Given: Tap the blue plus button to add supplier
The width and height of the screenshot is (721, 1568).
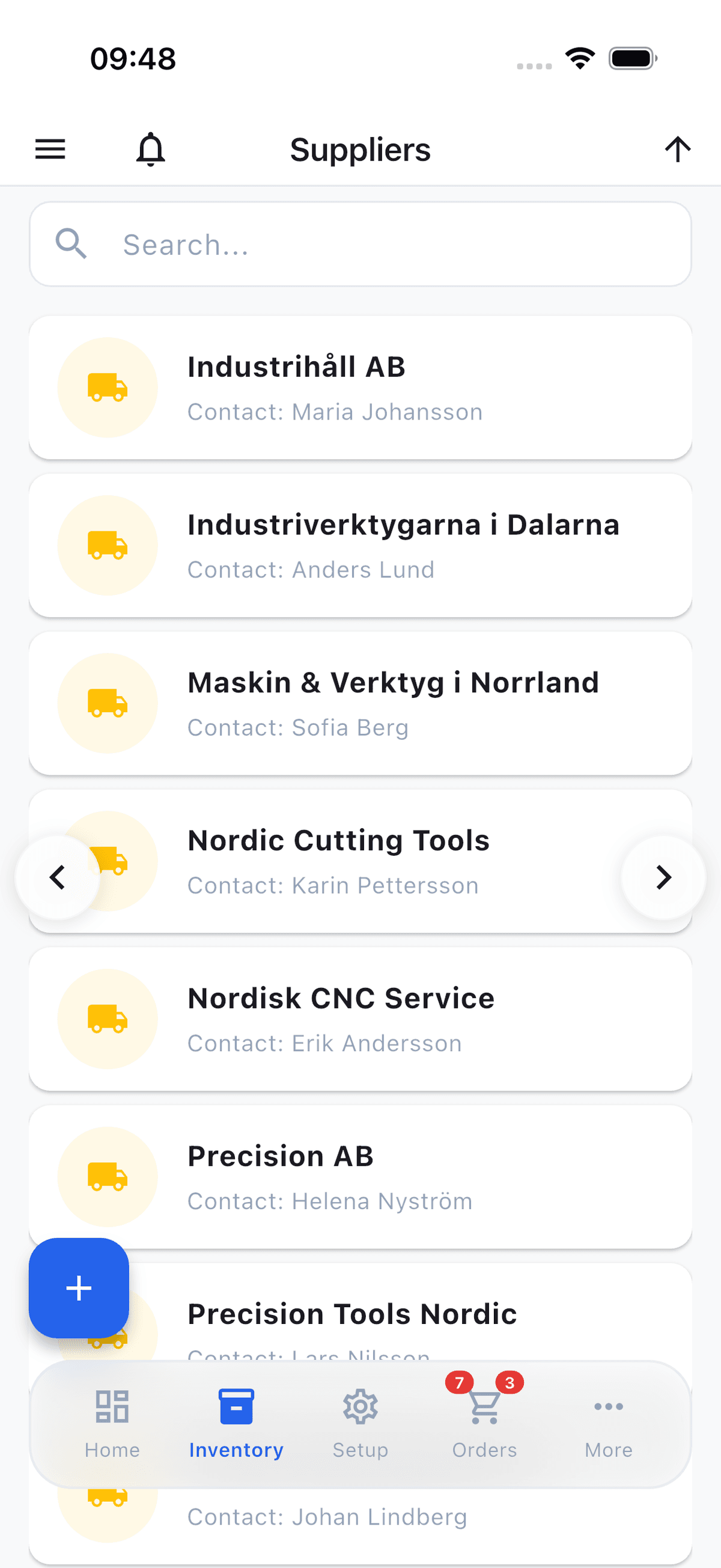Looking at the screenshot, I should pos(79,1288).
